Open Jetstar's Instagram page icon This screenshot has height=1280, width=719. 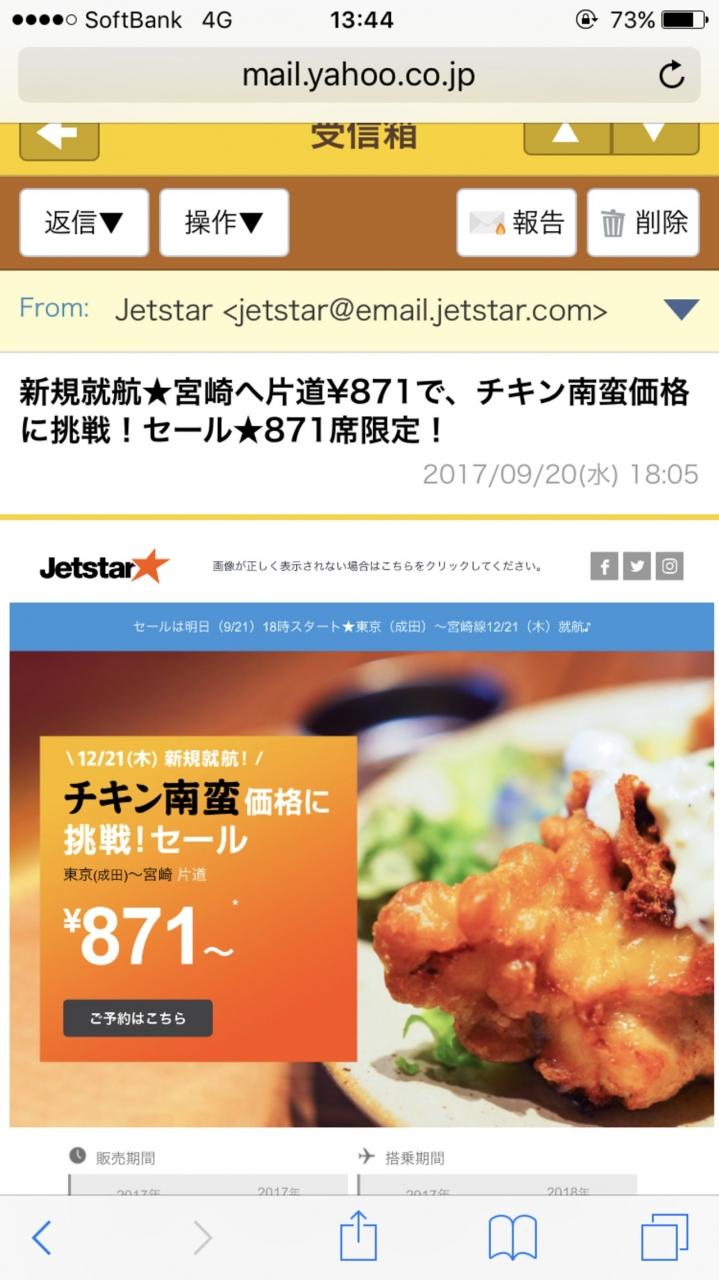click(x=670, y=566)
